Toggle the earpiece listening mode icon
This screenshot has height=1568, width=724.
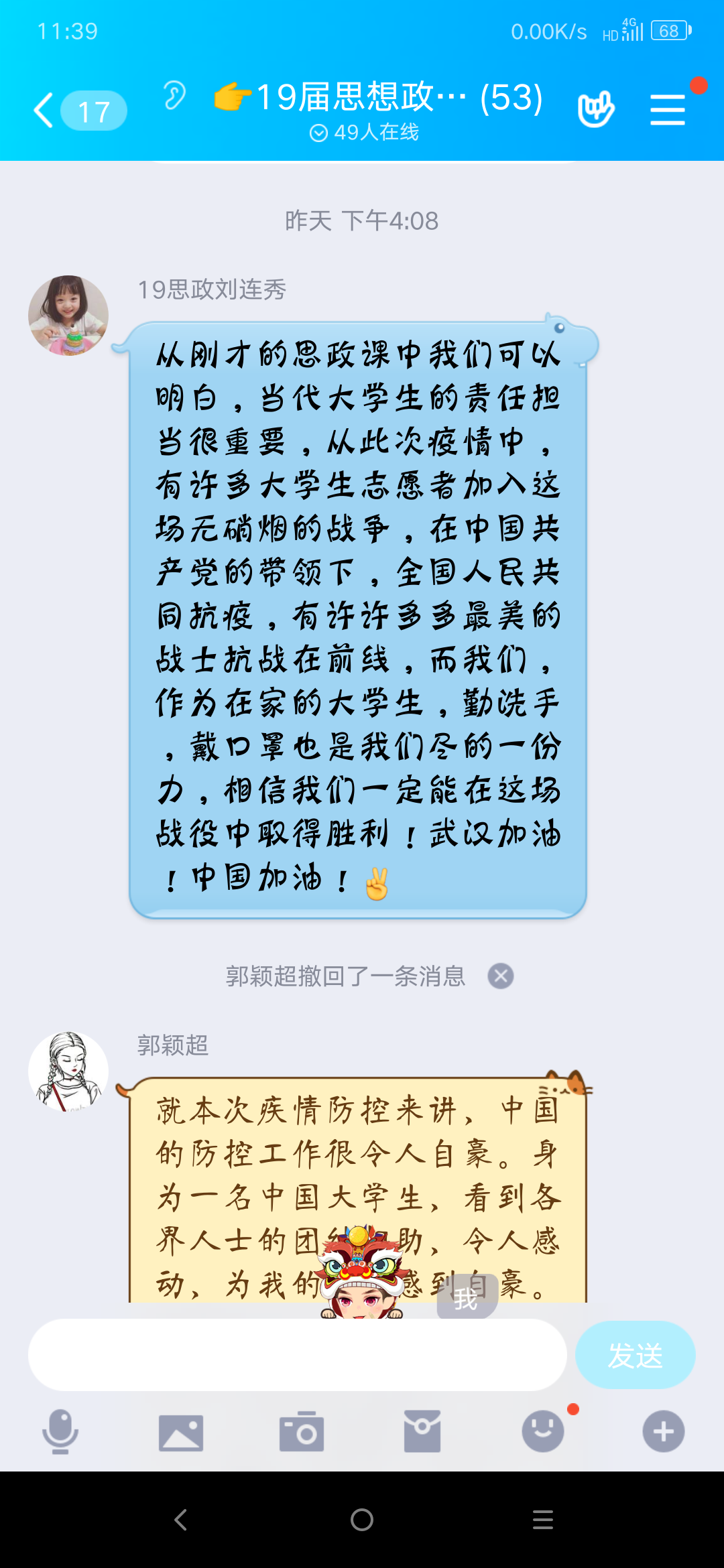pos(174,96)
